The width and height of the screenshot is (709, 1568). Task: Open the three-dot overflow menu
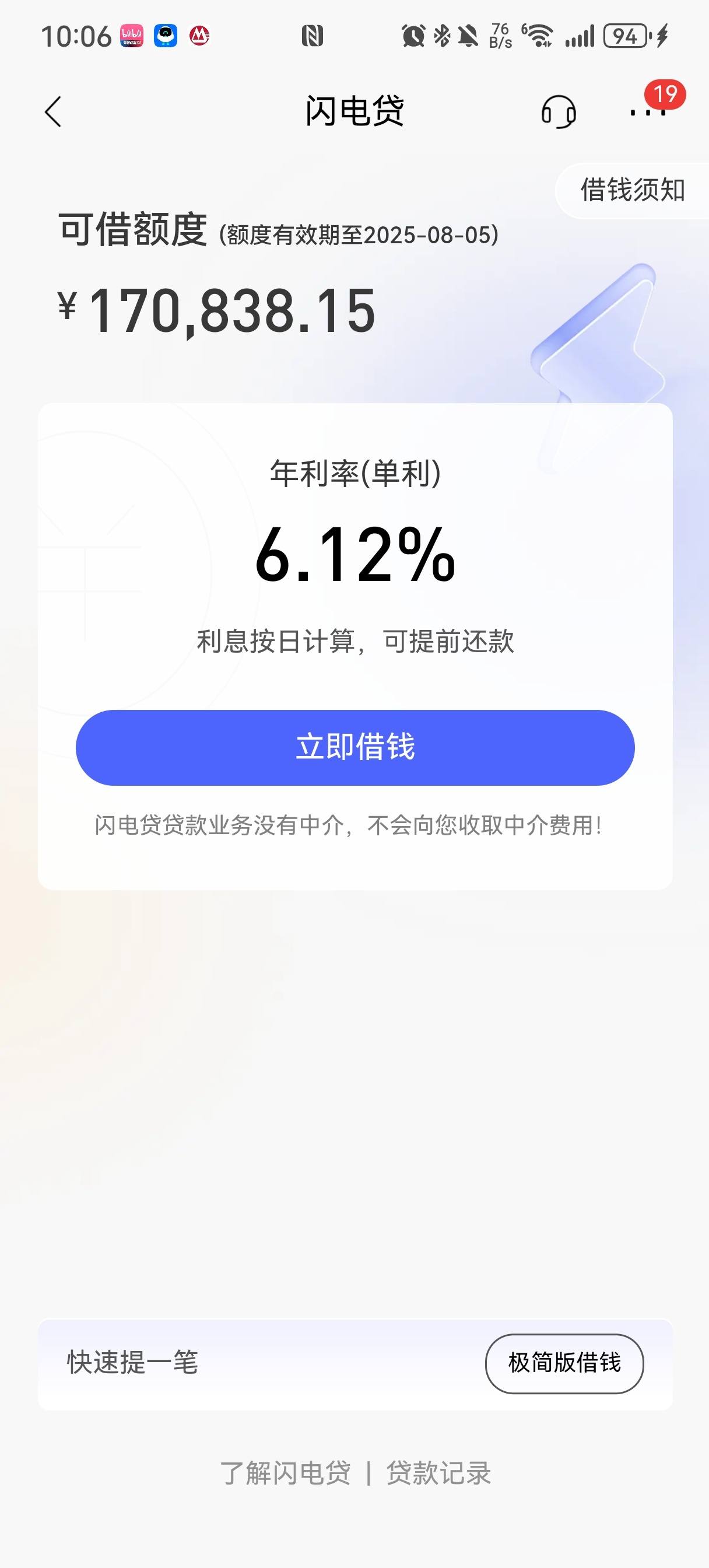click(x=647, y=112)
